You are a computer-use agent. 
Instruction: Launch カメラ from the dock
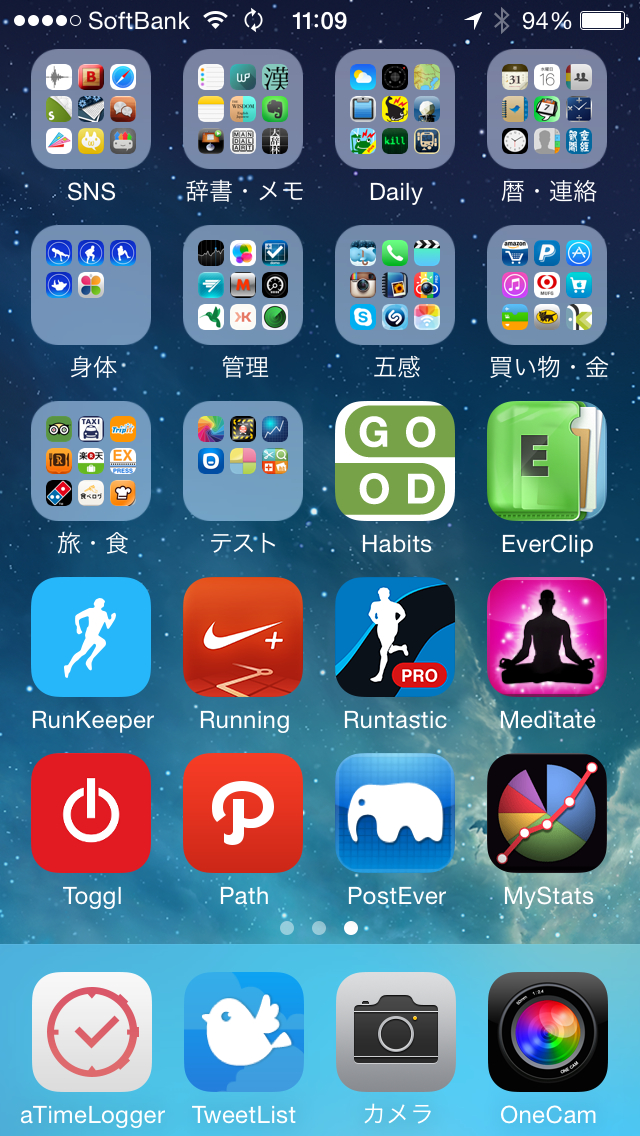tap(396, 1032)
